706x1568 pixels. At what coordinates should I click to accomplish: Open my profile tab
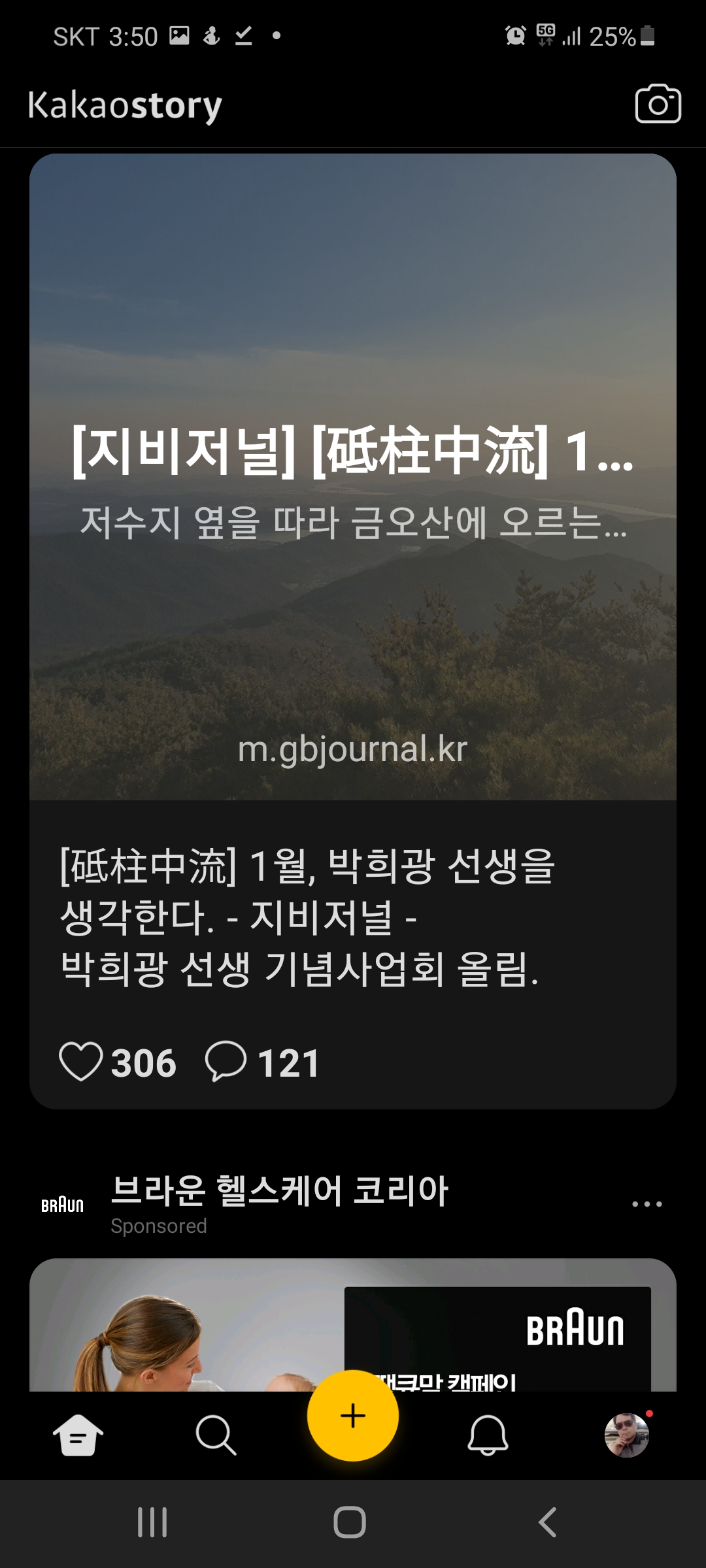pos(626,1435)
